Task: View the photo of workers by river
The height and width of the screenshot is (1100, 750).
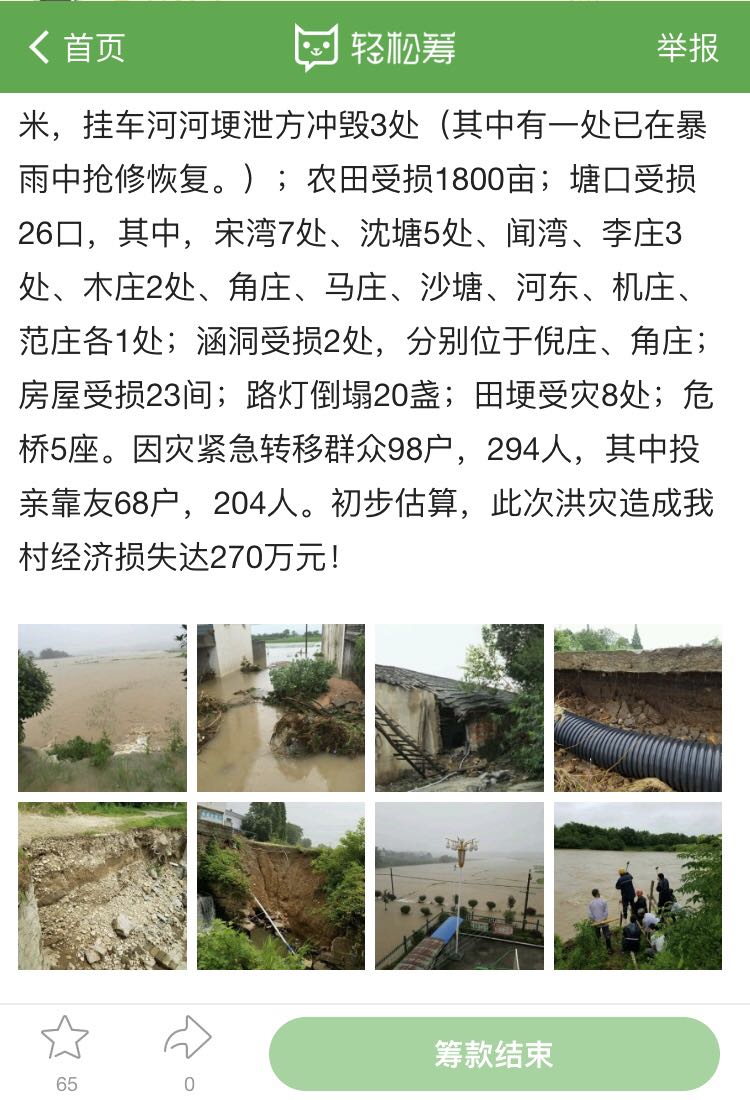Action: tap(638, 886)
